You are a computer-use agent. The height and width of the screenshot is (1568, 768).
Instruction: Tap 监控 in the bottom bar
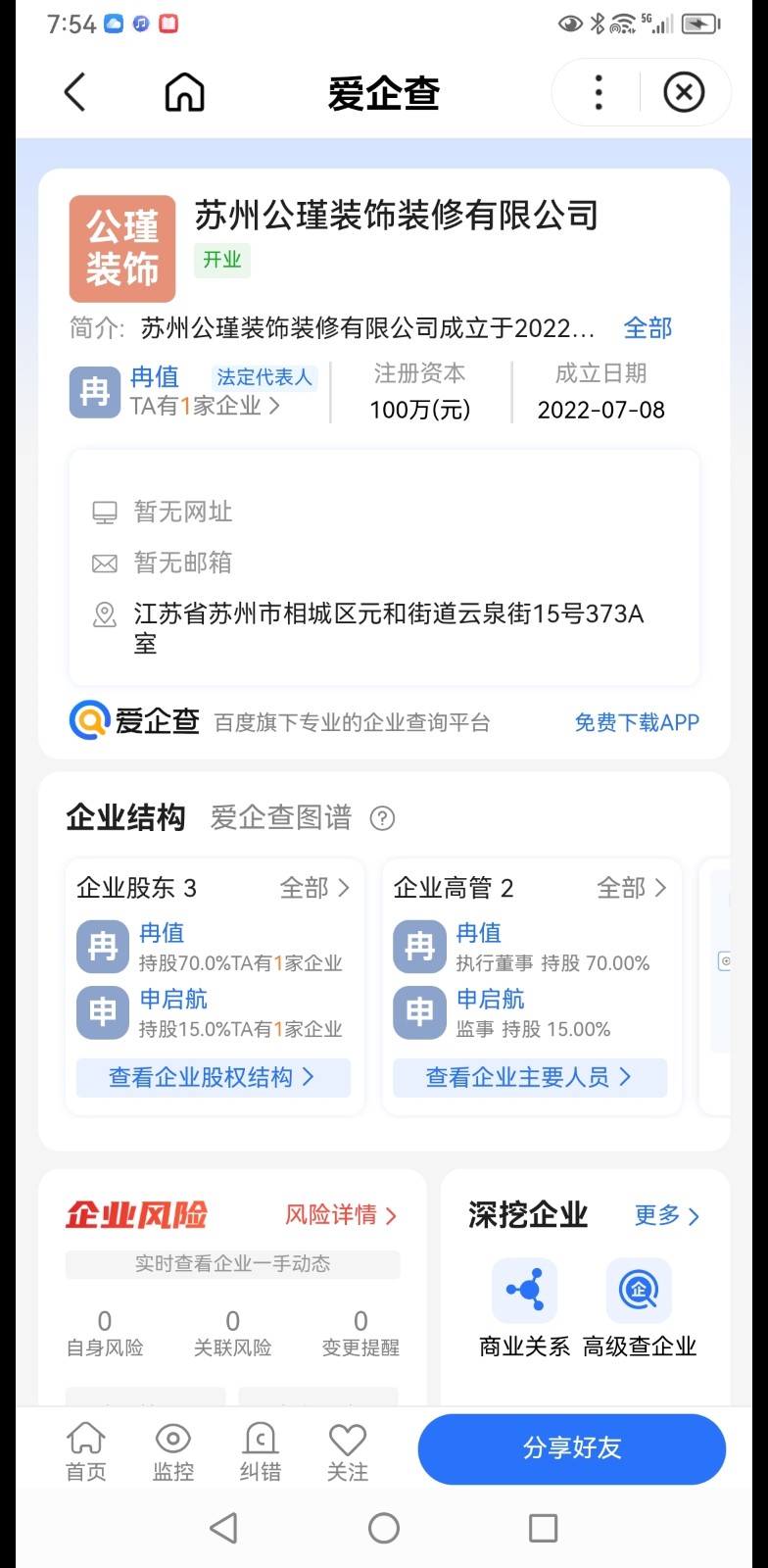[173, 1451]
